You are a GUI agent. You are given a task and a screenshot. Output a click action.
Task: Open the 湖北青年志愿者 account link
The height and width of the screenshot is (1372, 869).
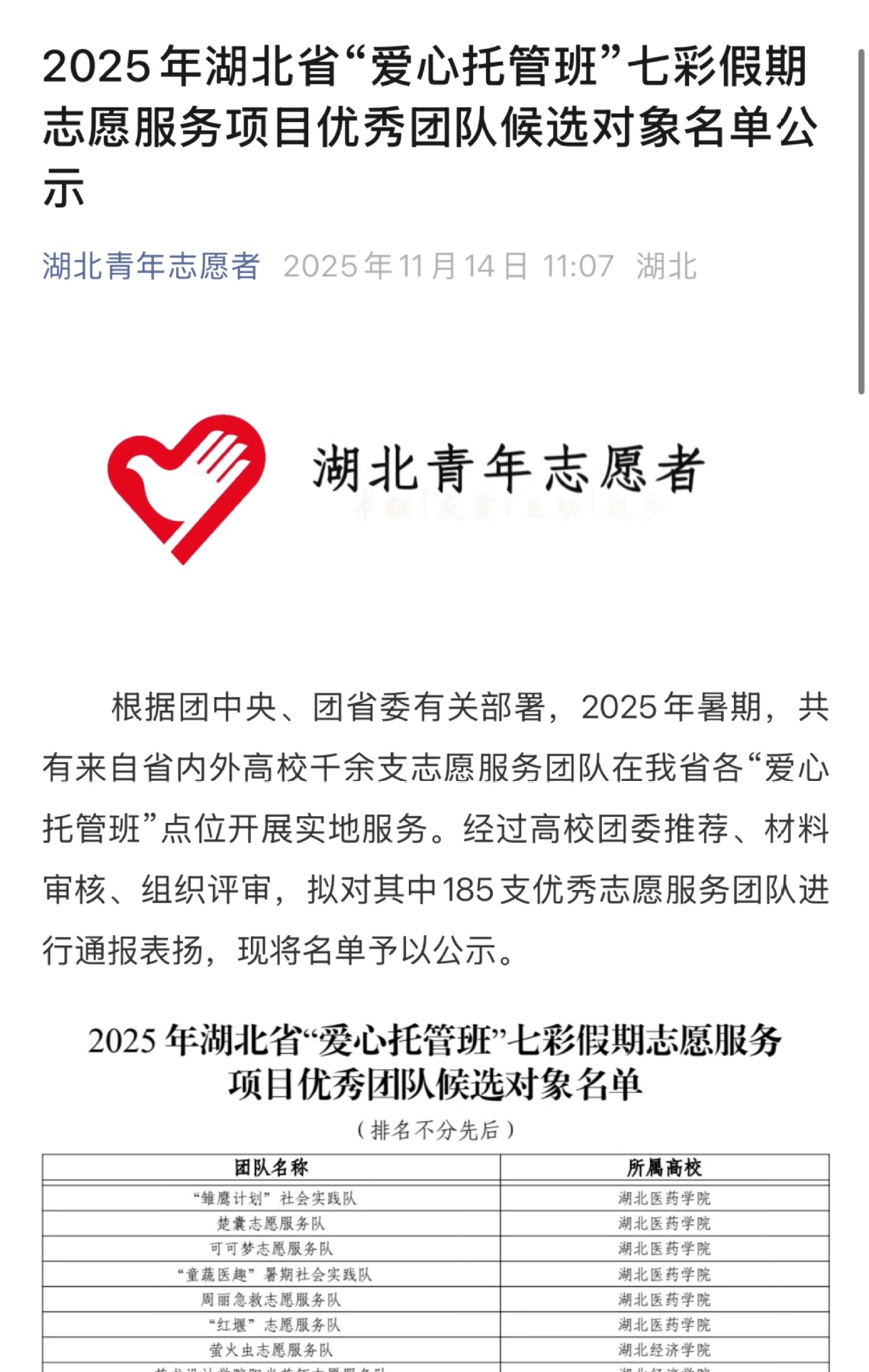151,266
